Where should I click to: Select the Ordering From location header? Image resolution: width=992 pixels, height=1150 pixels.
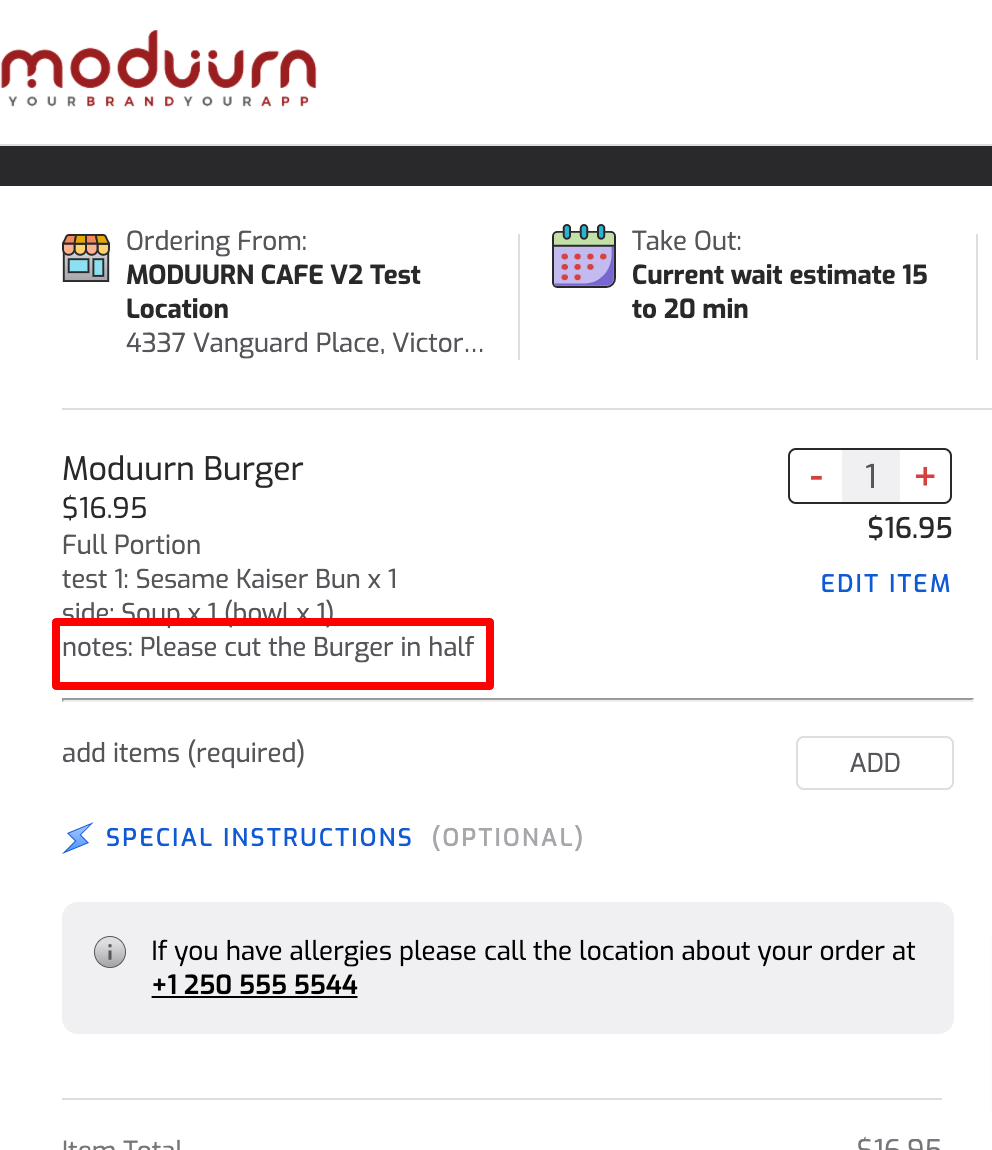tap(216, 240)
